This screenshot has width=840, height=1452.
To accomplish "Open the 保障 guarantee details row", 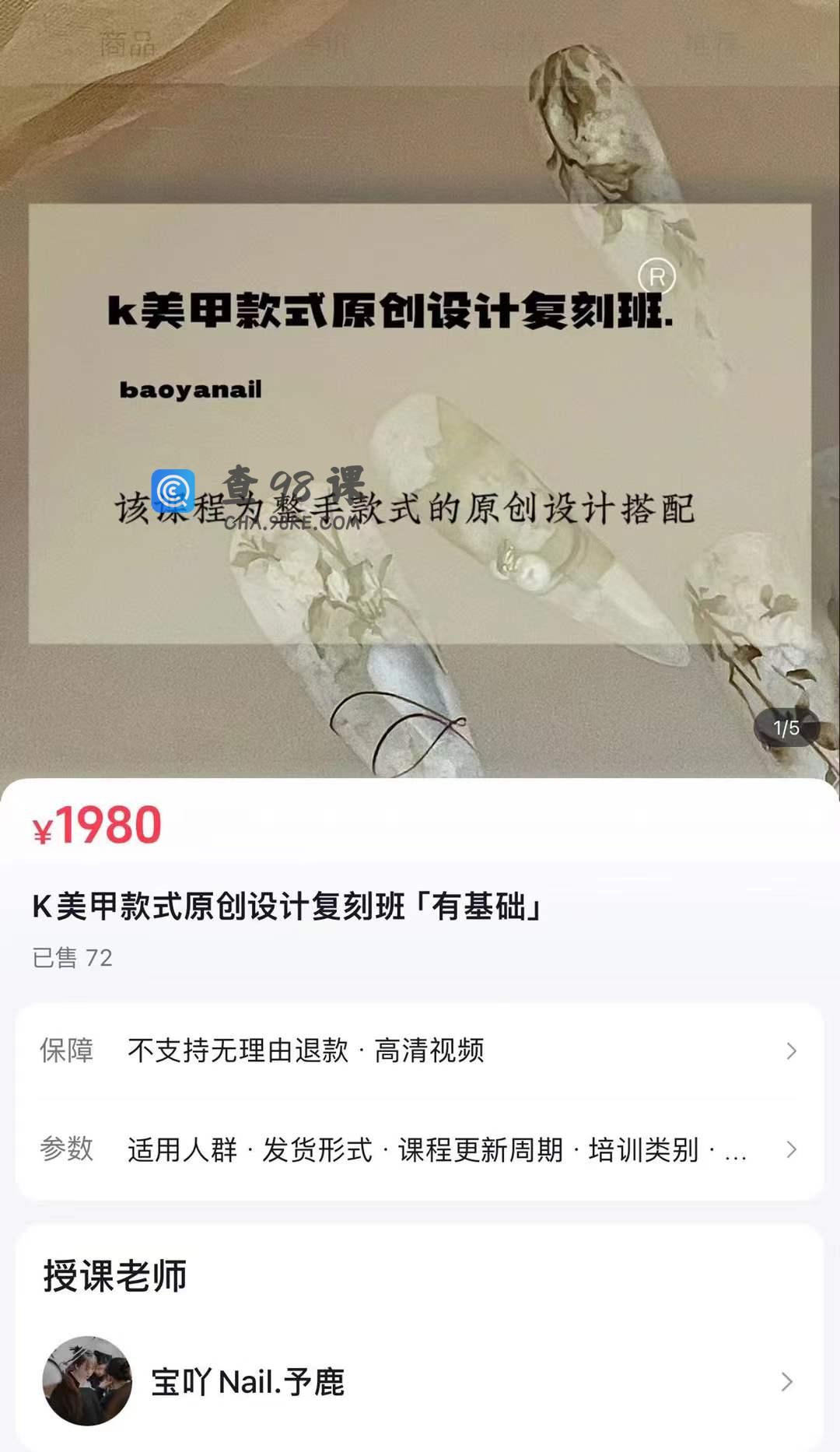I will coord(420,1051).
